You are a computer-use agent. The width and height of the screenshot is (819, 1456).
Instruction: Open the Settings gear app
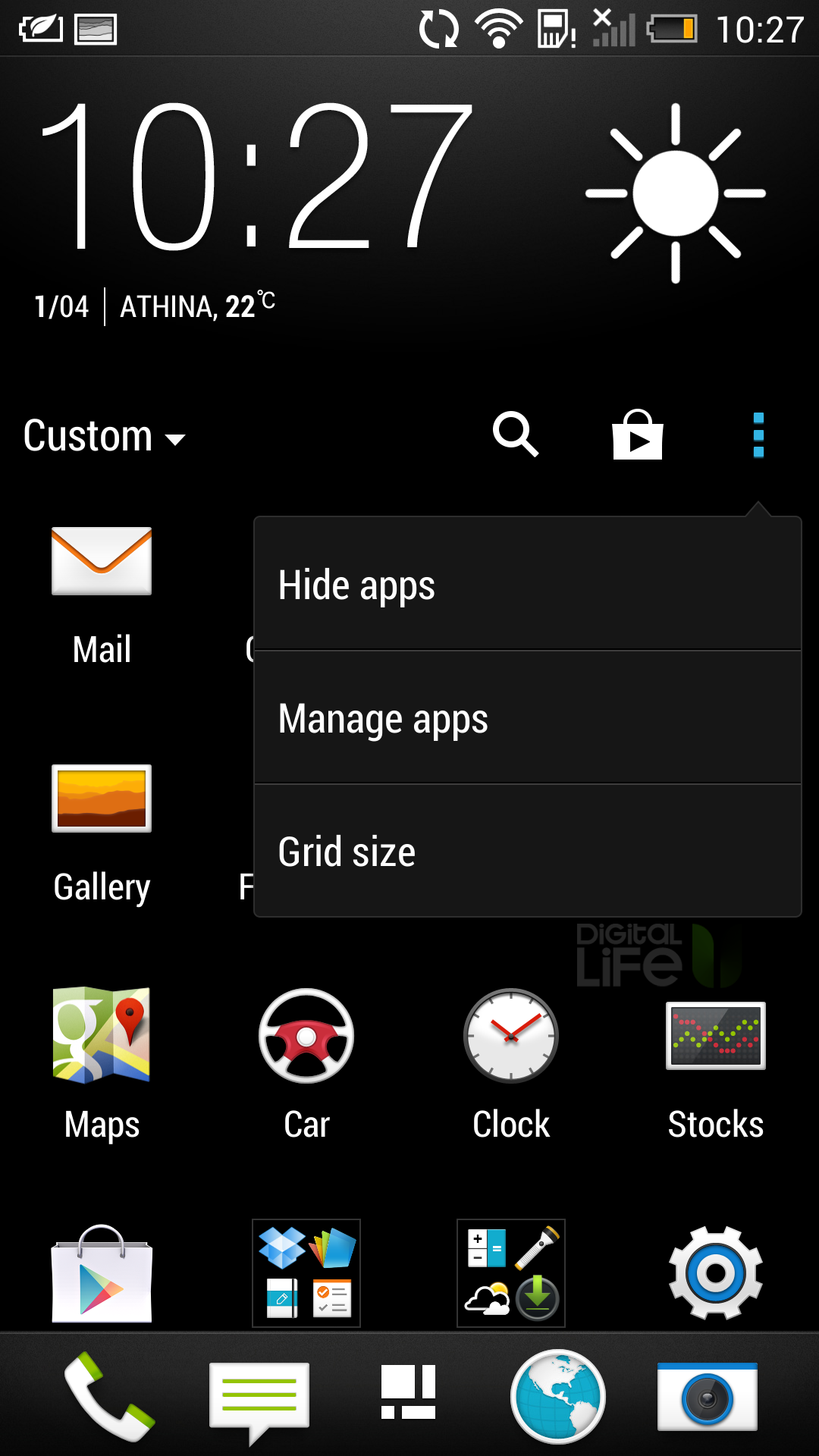[716, 1273]
